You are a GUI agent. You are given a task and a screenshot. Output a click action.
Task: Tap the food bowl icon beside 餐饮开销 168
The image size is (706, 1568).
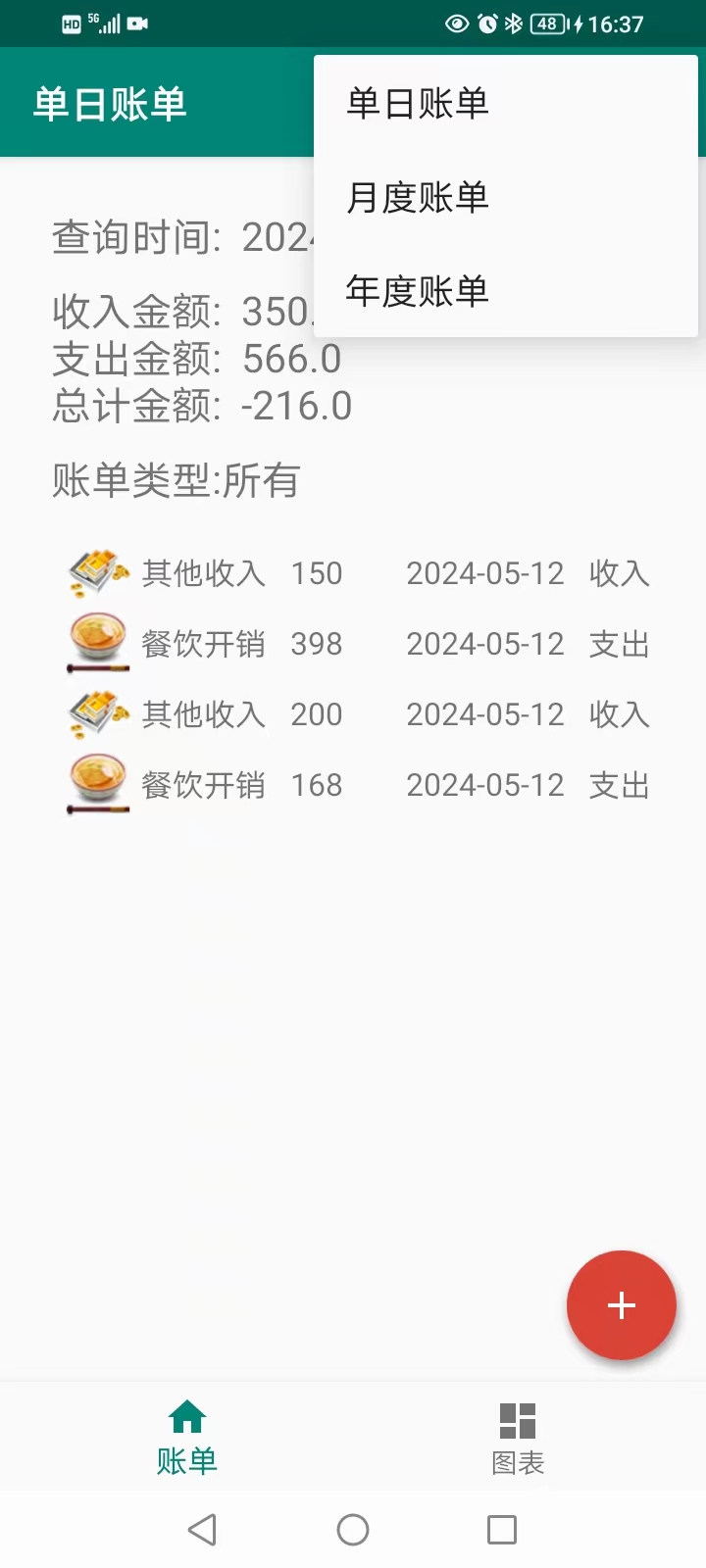[97, 784]
